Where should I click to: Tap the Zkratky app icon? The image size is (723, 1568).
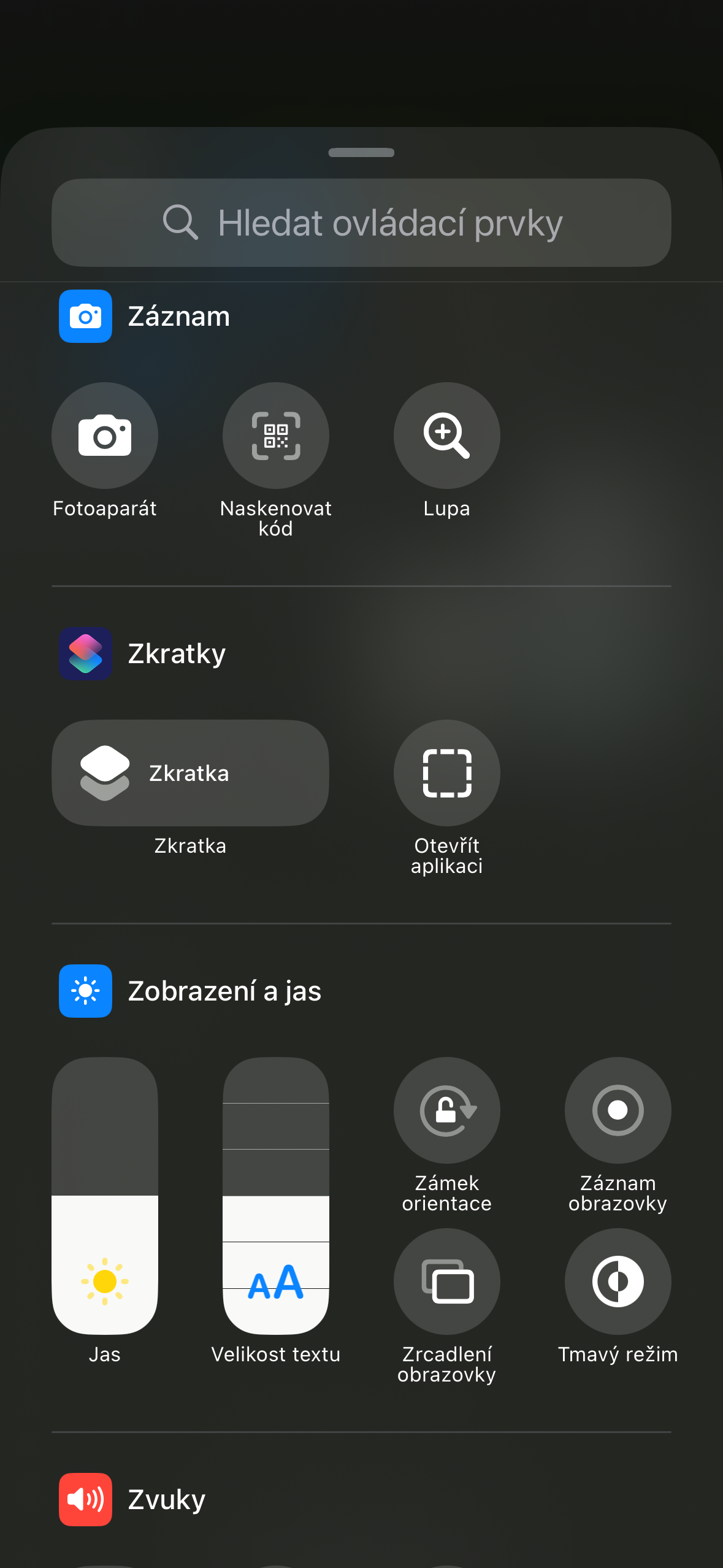(x=85, y=654)
